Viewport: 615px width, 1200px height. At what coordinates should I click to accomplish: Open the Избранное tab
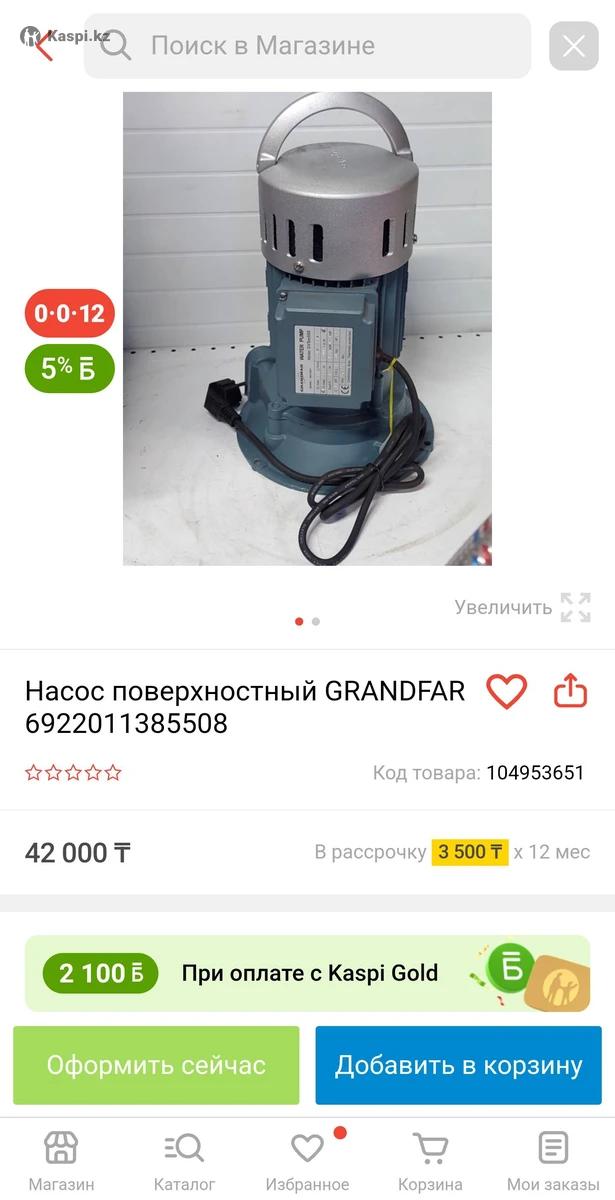point(307,1161)
